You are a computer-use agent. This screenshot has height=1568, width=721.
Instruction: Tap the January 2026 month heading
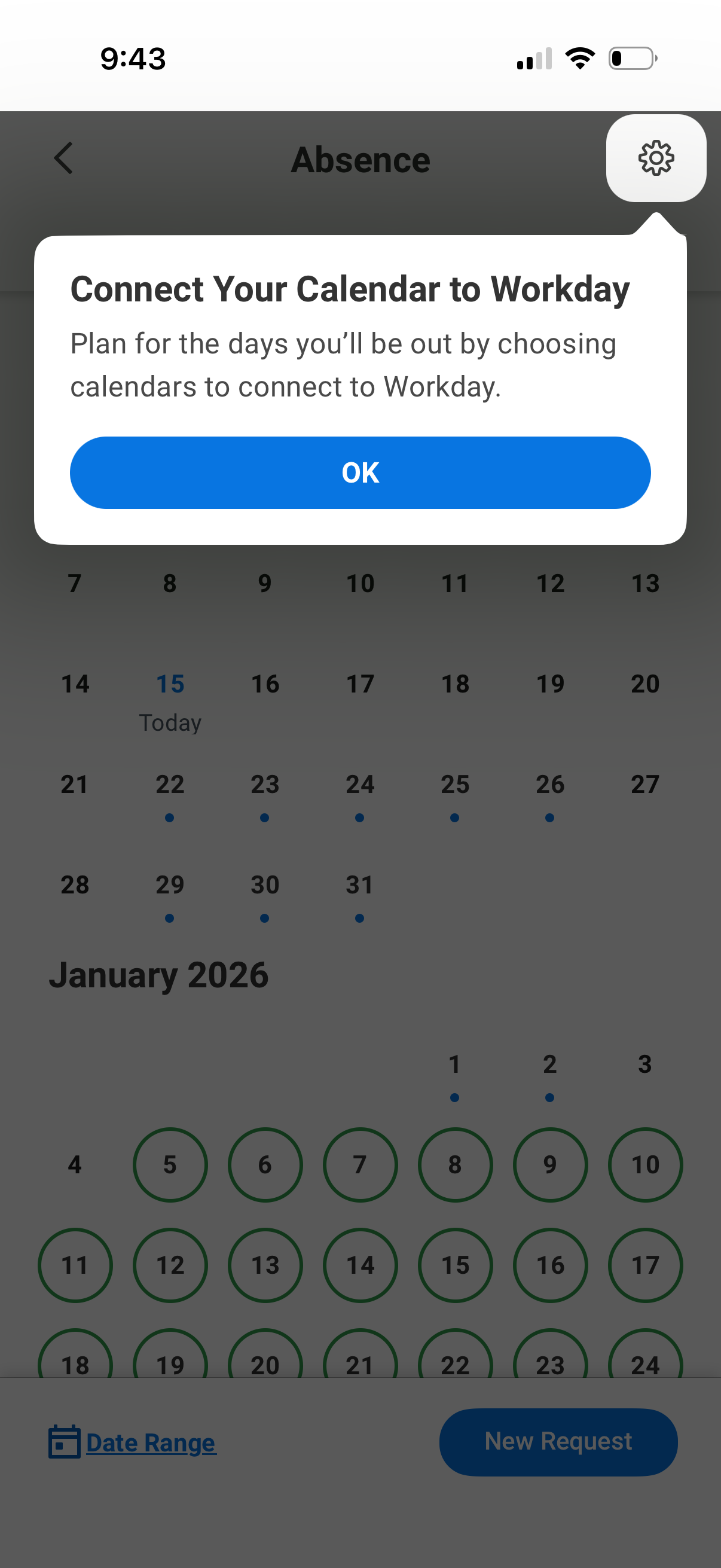click(x=160, y=974)
